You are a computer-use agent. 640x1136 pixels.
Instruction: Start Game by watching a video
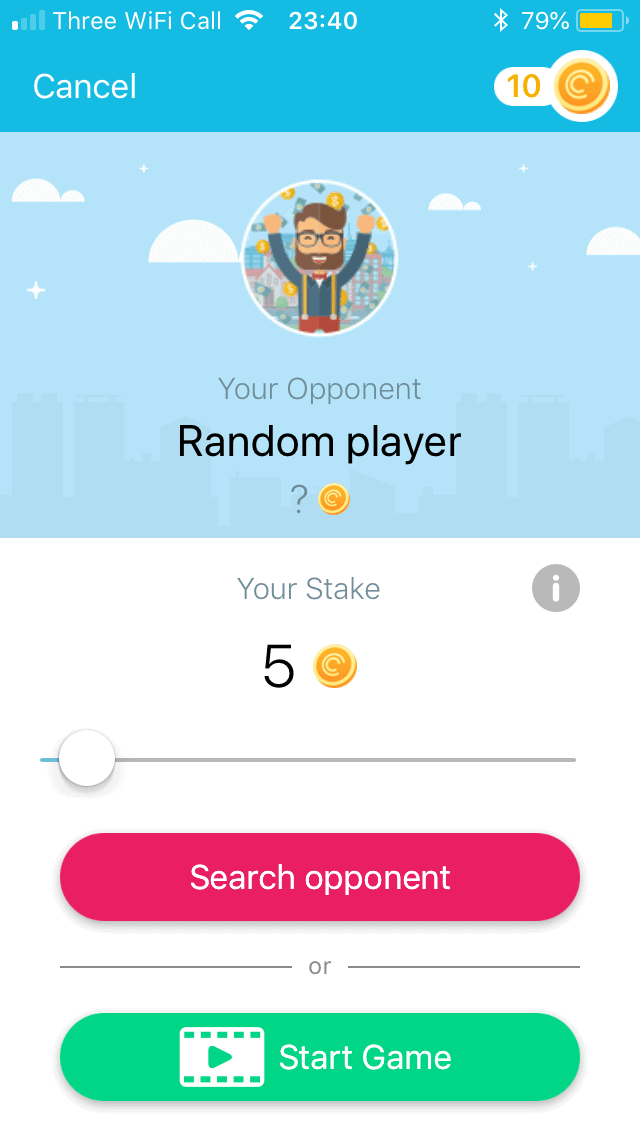tap(320, 1057)
